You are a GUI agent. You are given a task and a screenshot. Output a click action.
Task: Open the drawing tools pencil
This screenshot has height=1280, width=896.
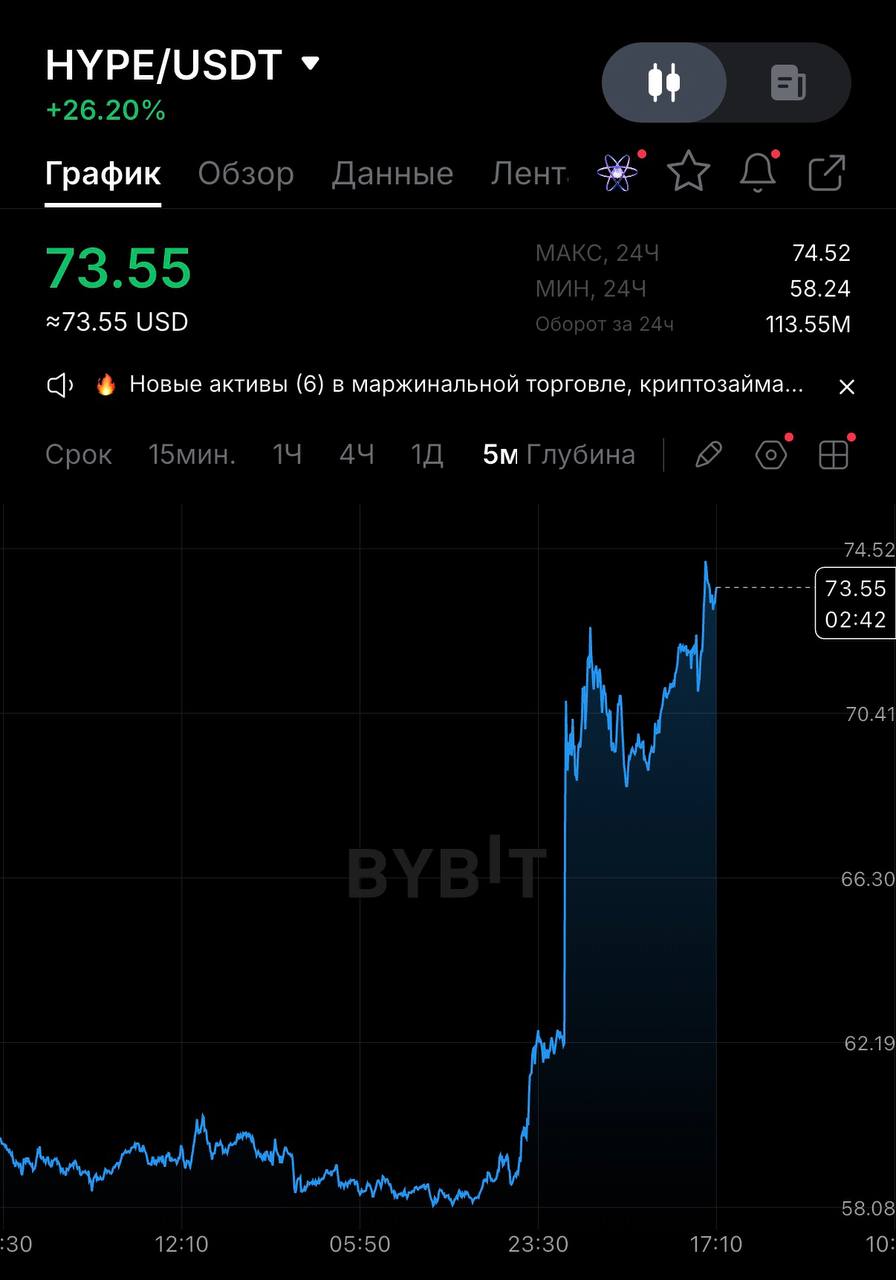coord(708,455)
